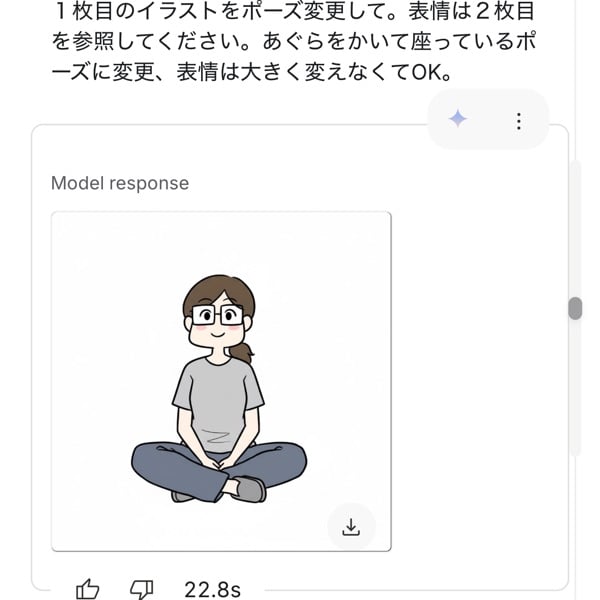Open the three-dot overflow menu
Image resolution: width=600 pixels, height=600 pixels.
click(518, 120)
